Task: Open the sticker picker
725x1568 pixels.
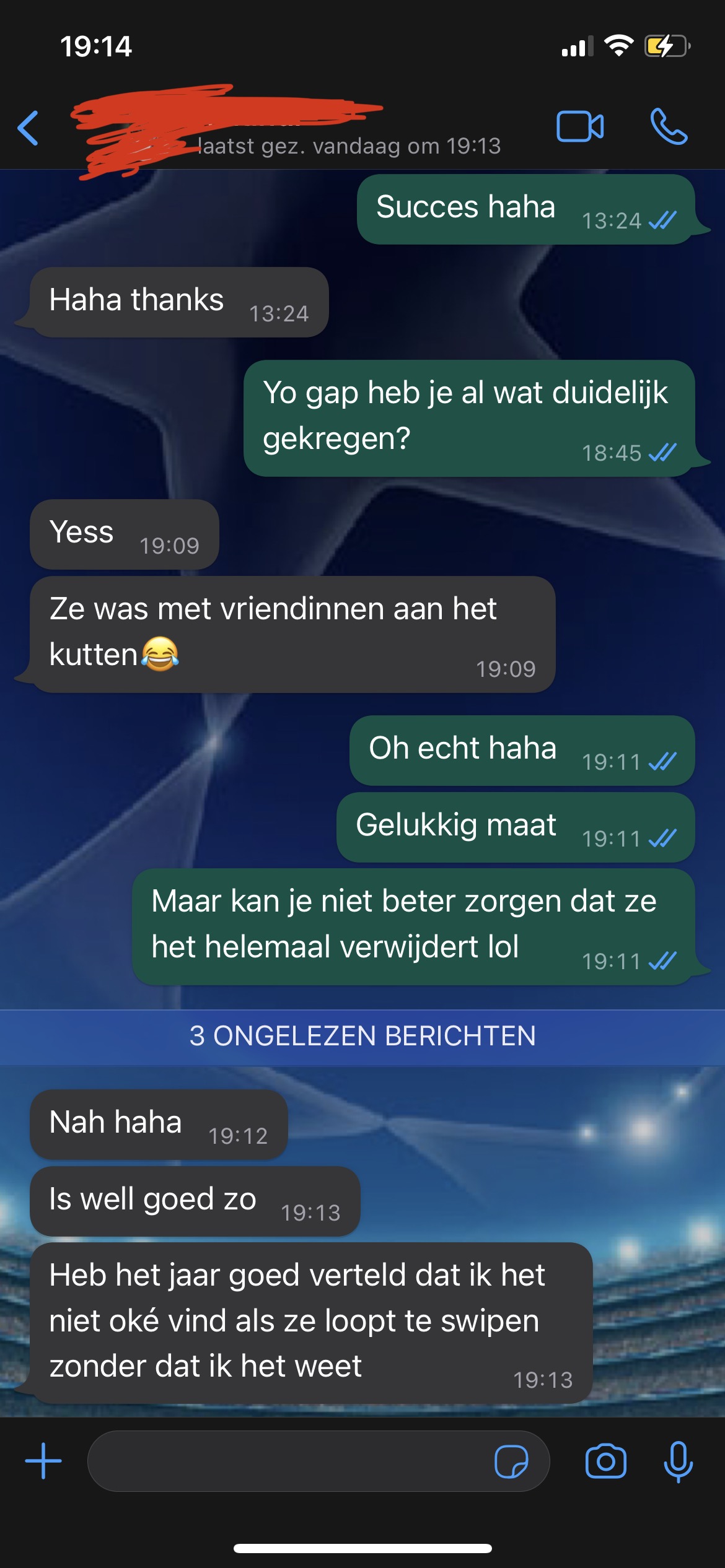Action: (511, 1461)
